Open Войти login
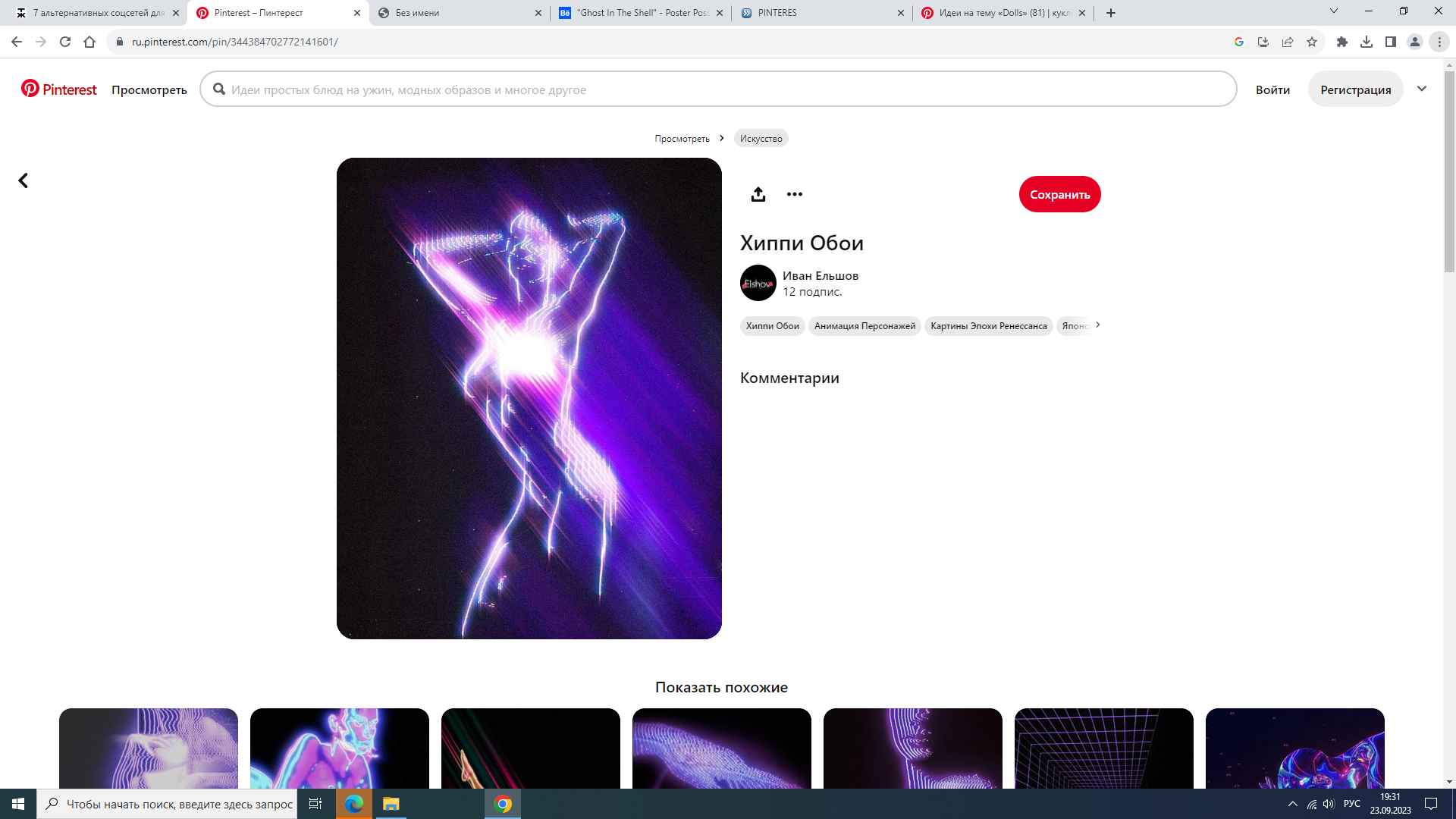 [x=1272, y=89]
